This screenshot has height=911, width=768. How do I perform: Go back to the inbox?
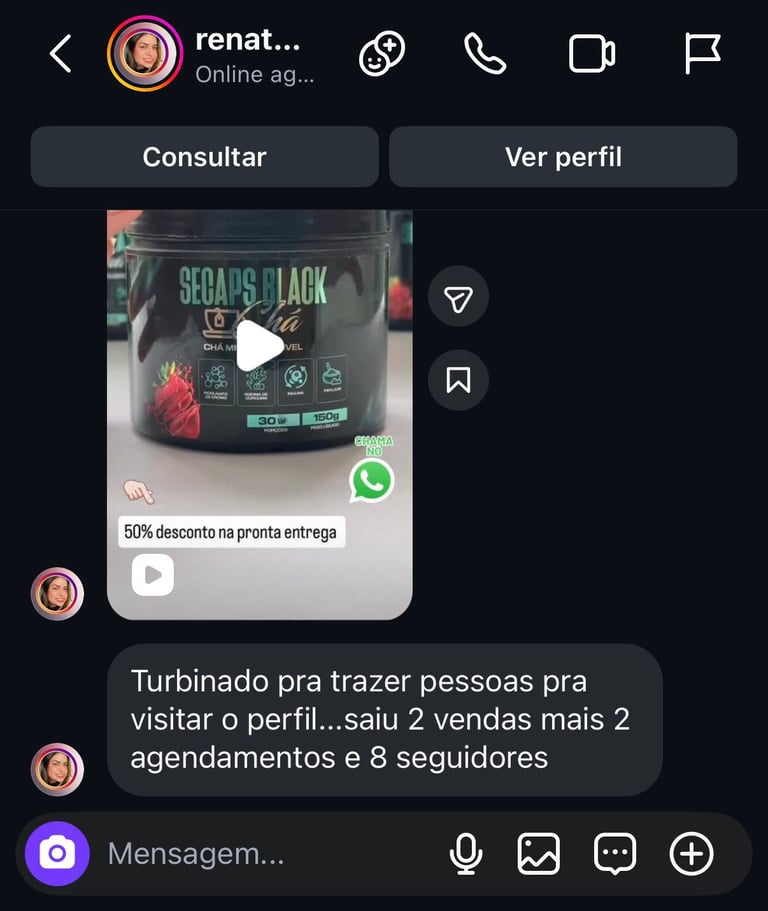pos(60,54)
